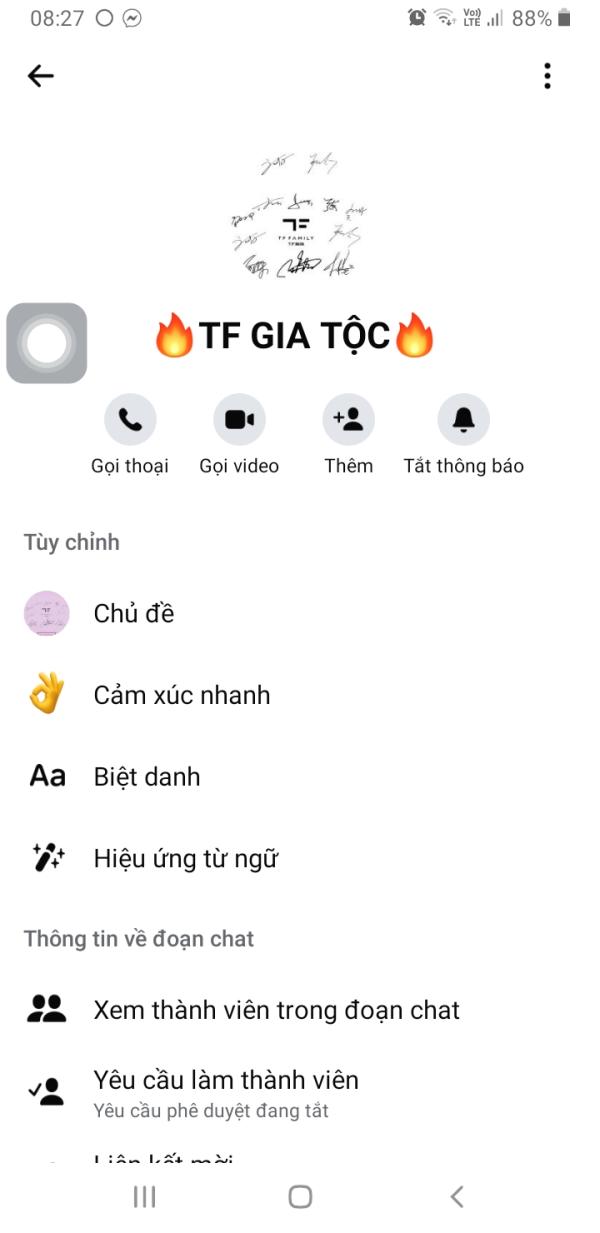The height and width of the screenshot is (1233, 600).
Task: Start a video call with Gọi video
Action: (x=239, y=420)
